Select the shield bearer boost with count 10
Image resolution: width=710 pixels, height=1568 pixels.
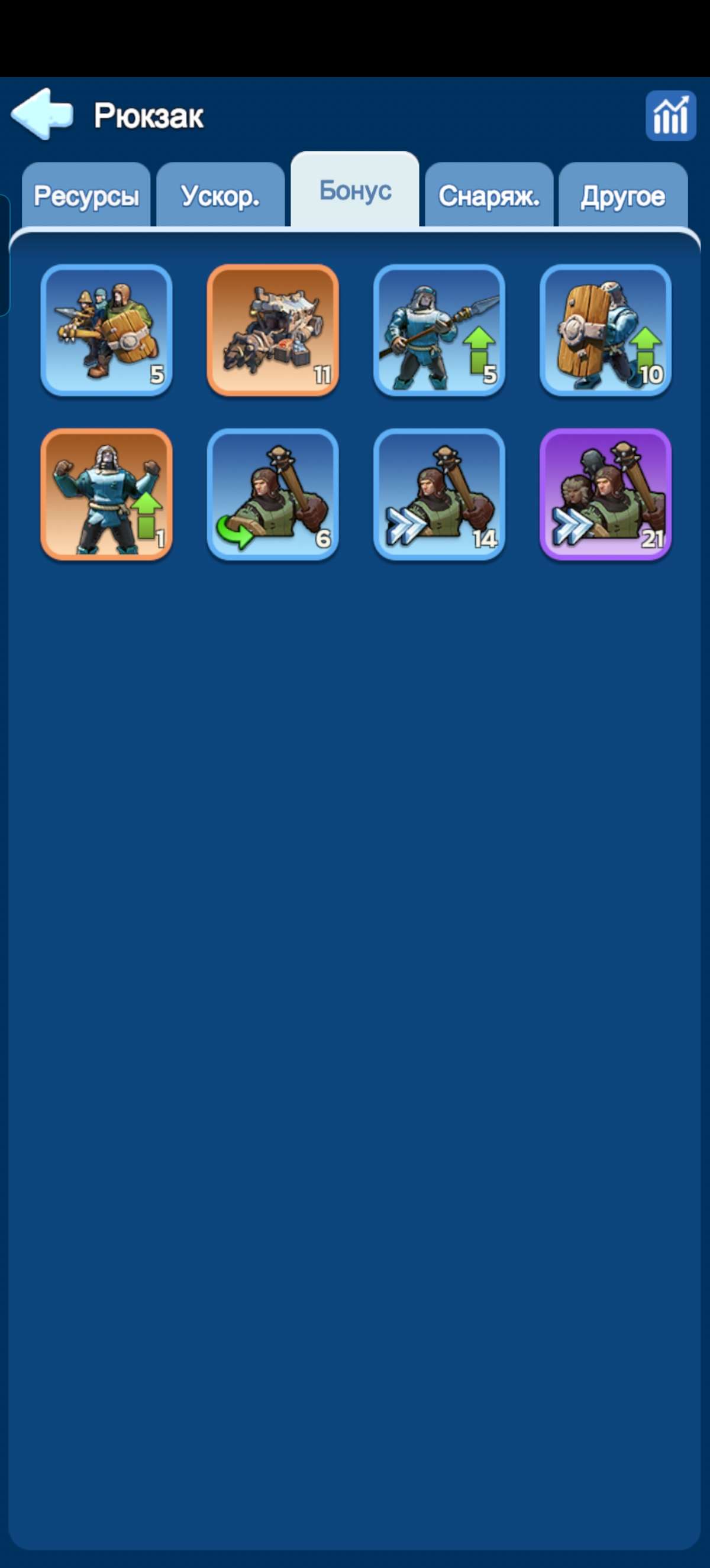coord(605,330)
